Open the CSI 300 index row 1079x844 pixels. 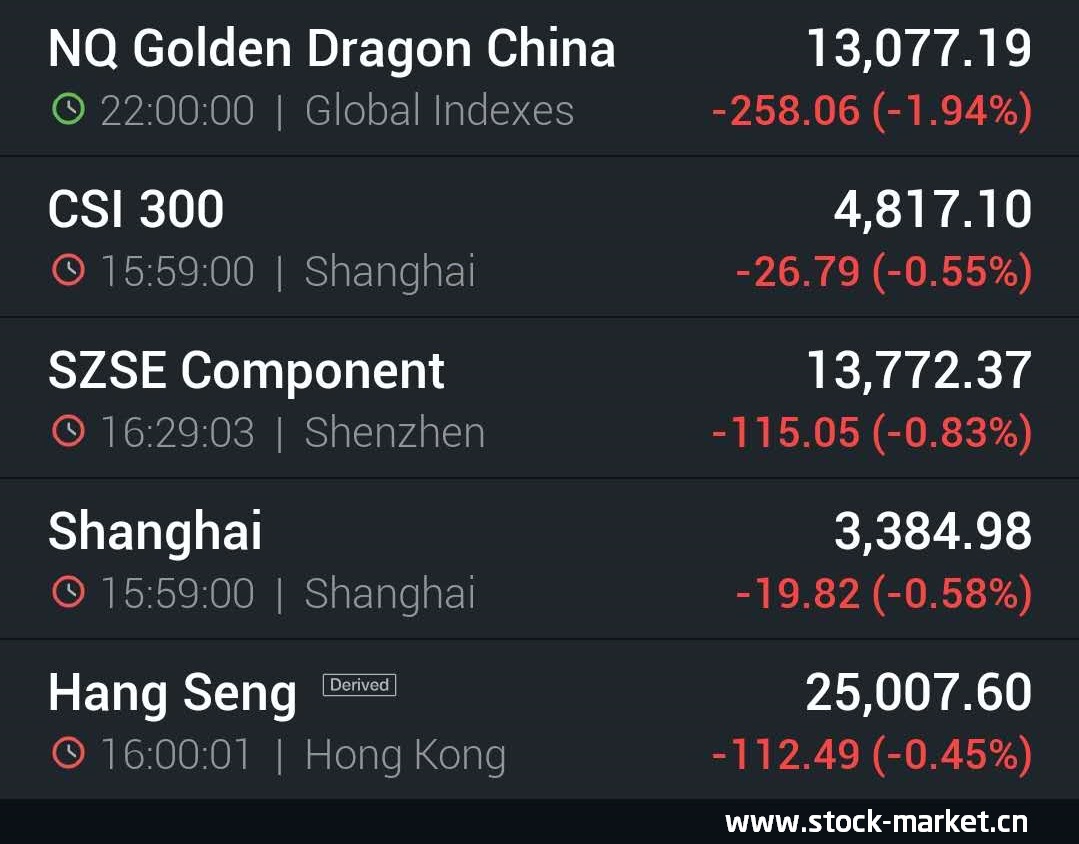[x=540, y=238]
